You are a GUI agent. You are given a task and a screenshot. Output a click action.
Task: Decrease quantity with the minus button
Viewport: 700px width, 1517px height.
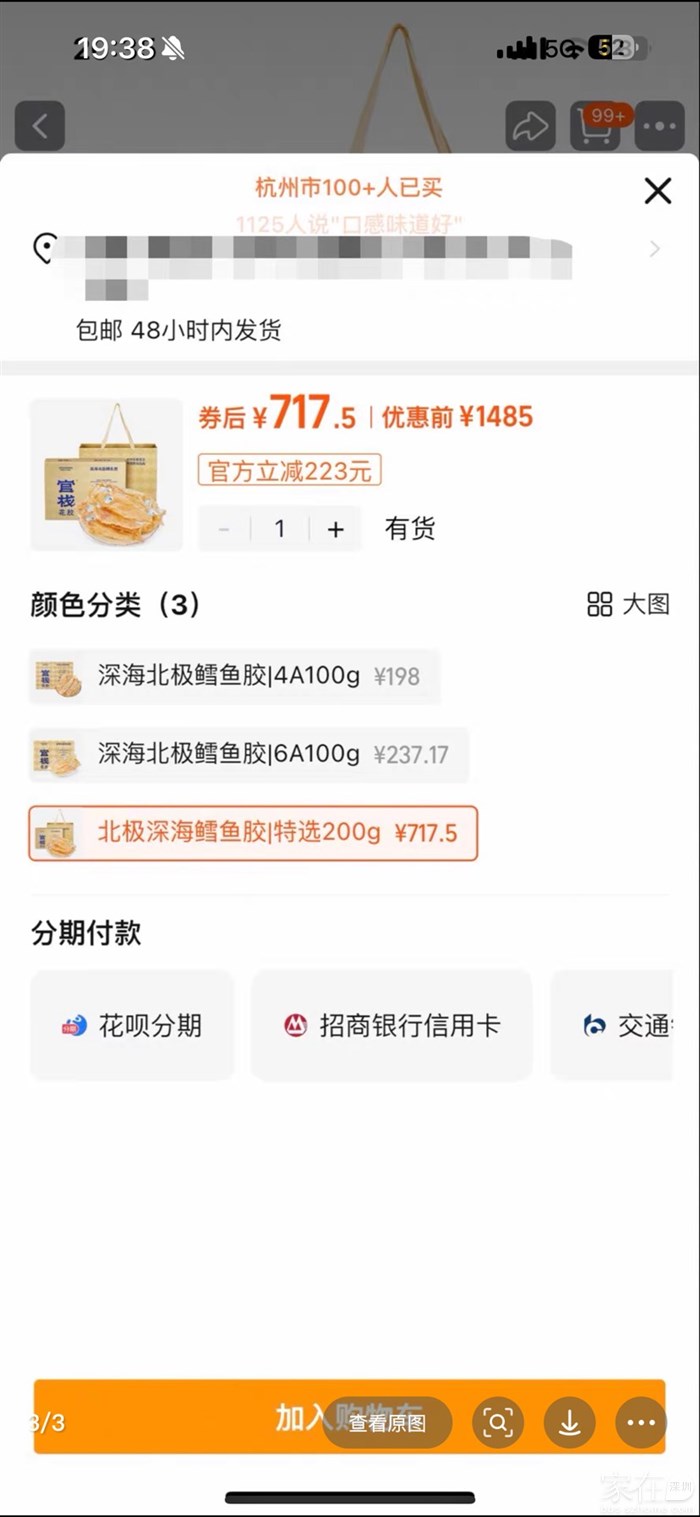coord(224,529)
